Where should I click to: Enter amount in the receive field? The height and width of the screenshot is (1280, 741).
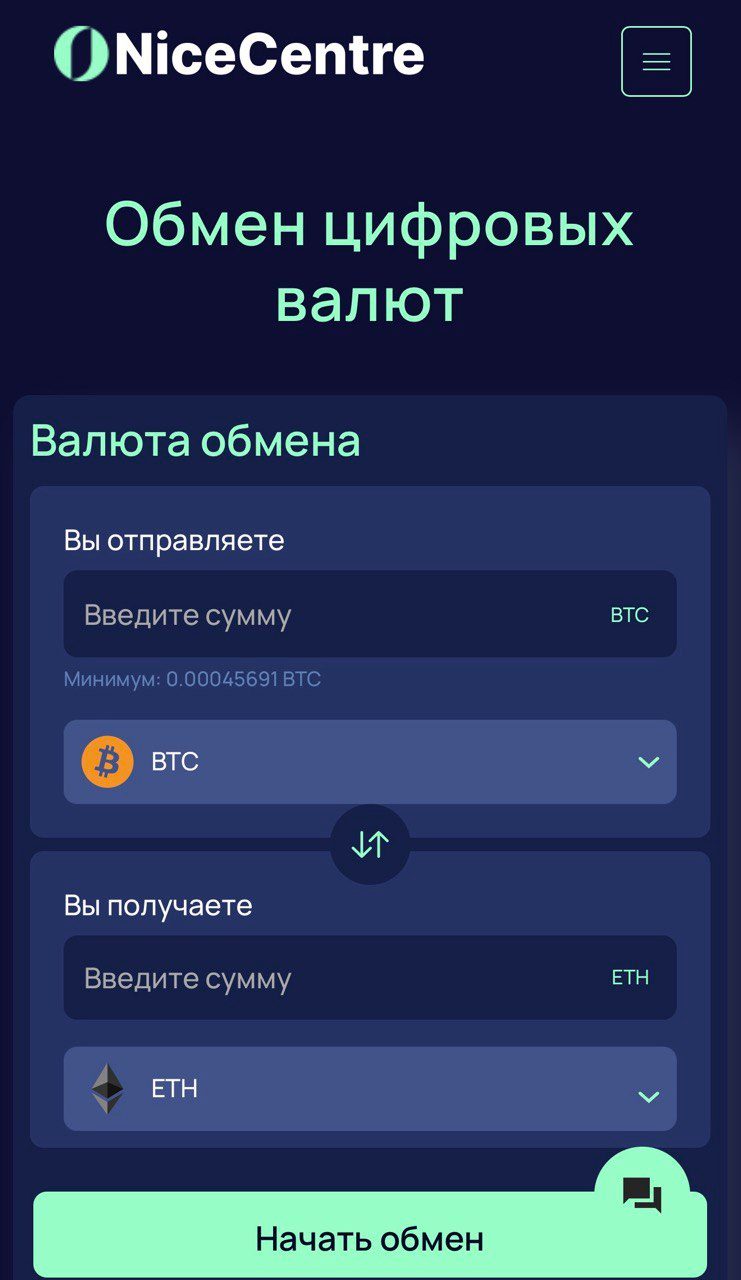coord(330,978)
